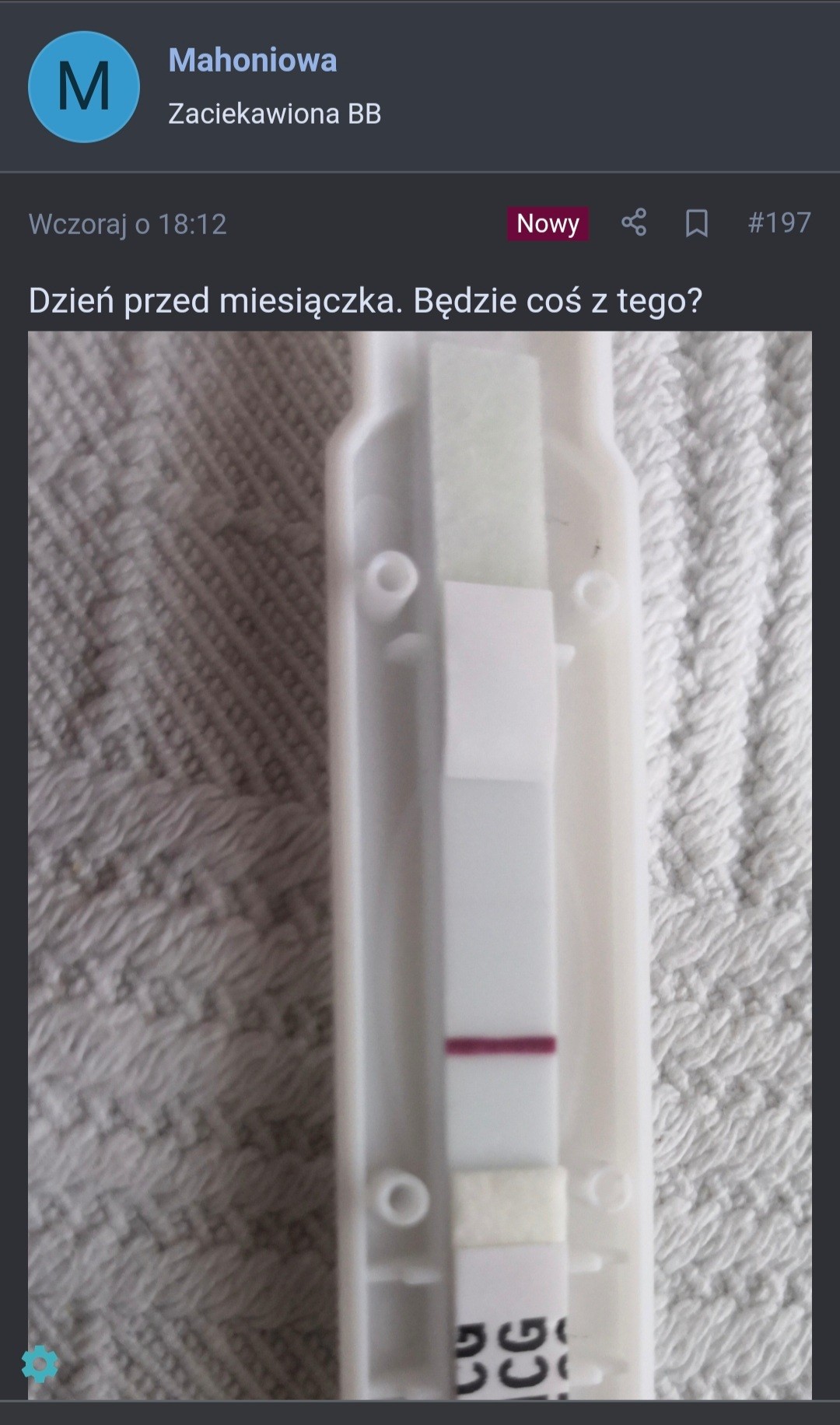
Task: Open the settings gear icon
Action: 40,1364
